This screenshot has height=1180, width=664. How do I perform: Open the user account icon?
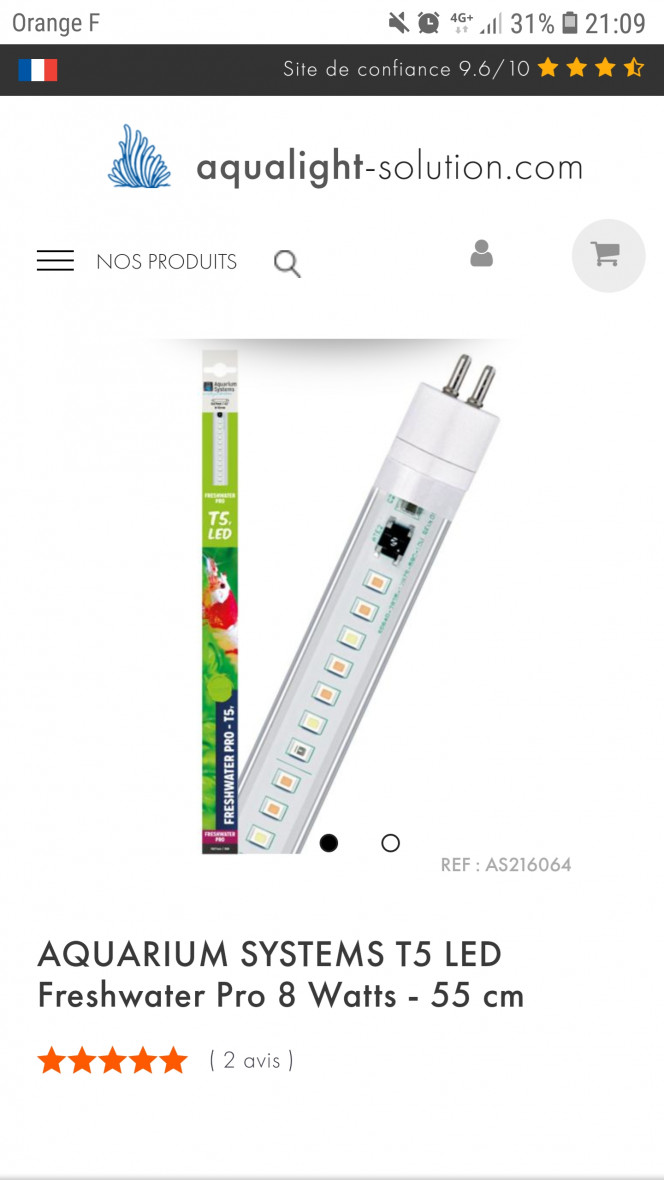481,254
